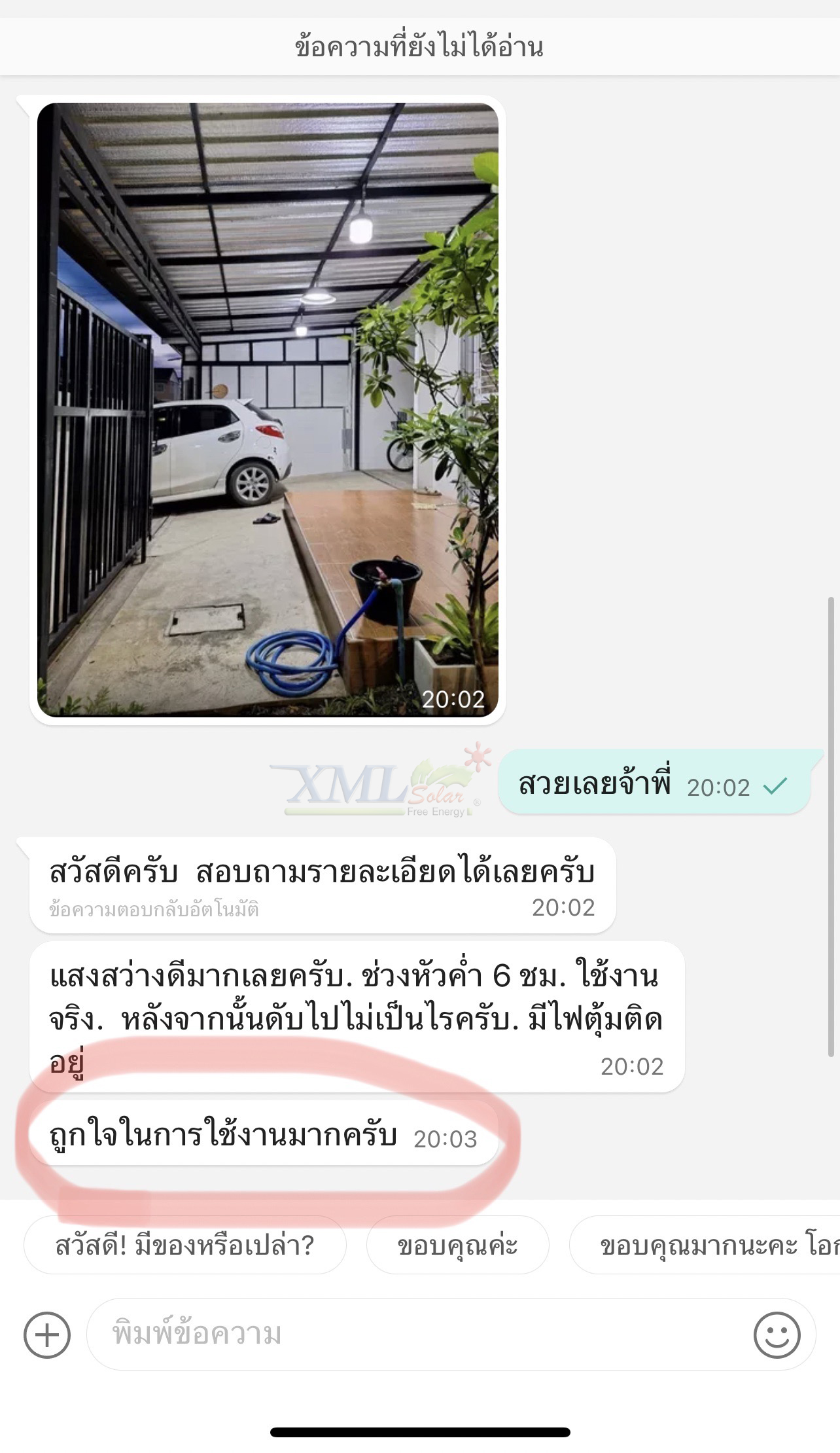Image resolution: width=840 pixels, height=1453 pixels.
Task: Tap the plus attachment icon
Action: coord(47,1335)
